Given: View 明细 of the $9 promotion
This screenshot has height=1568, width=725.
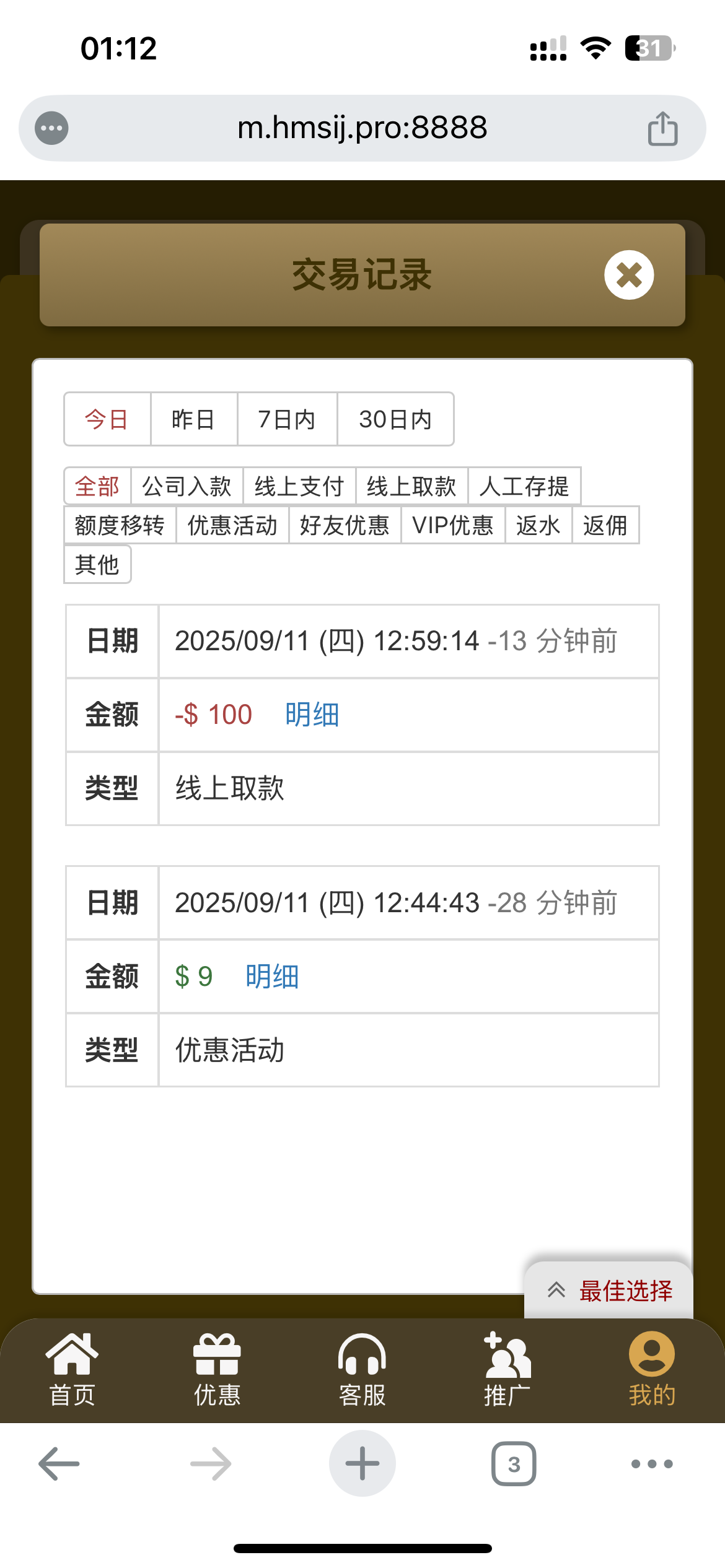Looking at the screenshot, I should [x=272, y=977].
